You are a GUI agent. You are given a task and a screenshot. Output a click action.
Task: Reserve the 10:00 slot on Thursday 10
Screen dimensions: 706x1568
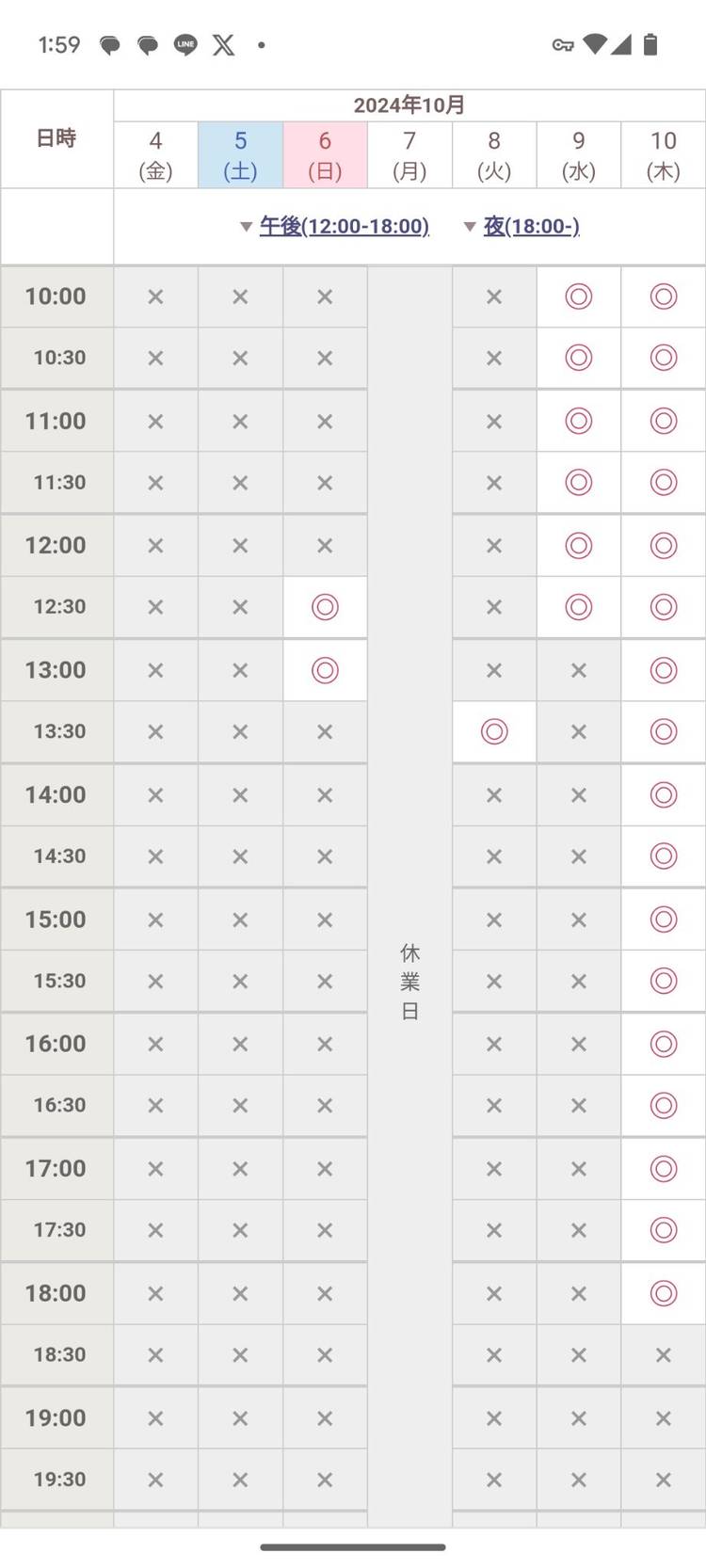(x=664, y=296)
